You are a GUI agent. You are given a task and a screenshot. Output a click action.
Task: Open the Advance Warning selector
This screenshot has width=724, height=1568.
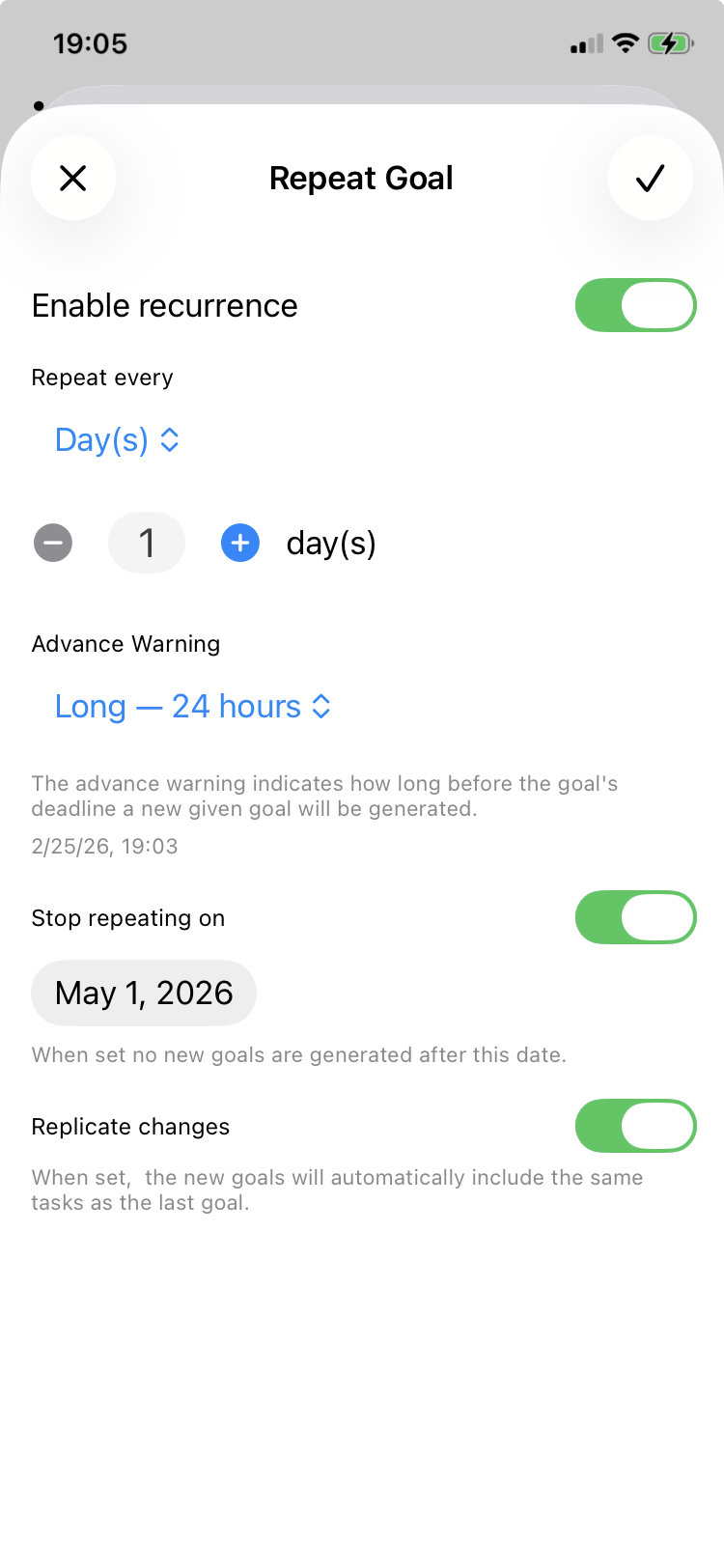[183, 706]
